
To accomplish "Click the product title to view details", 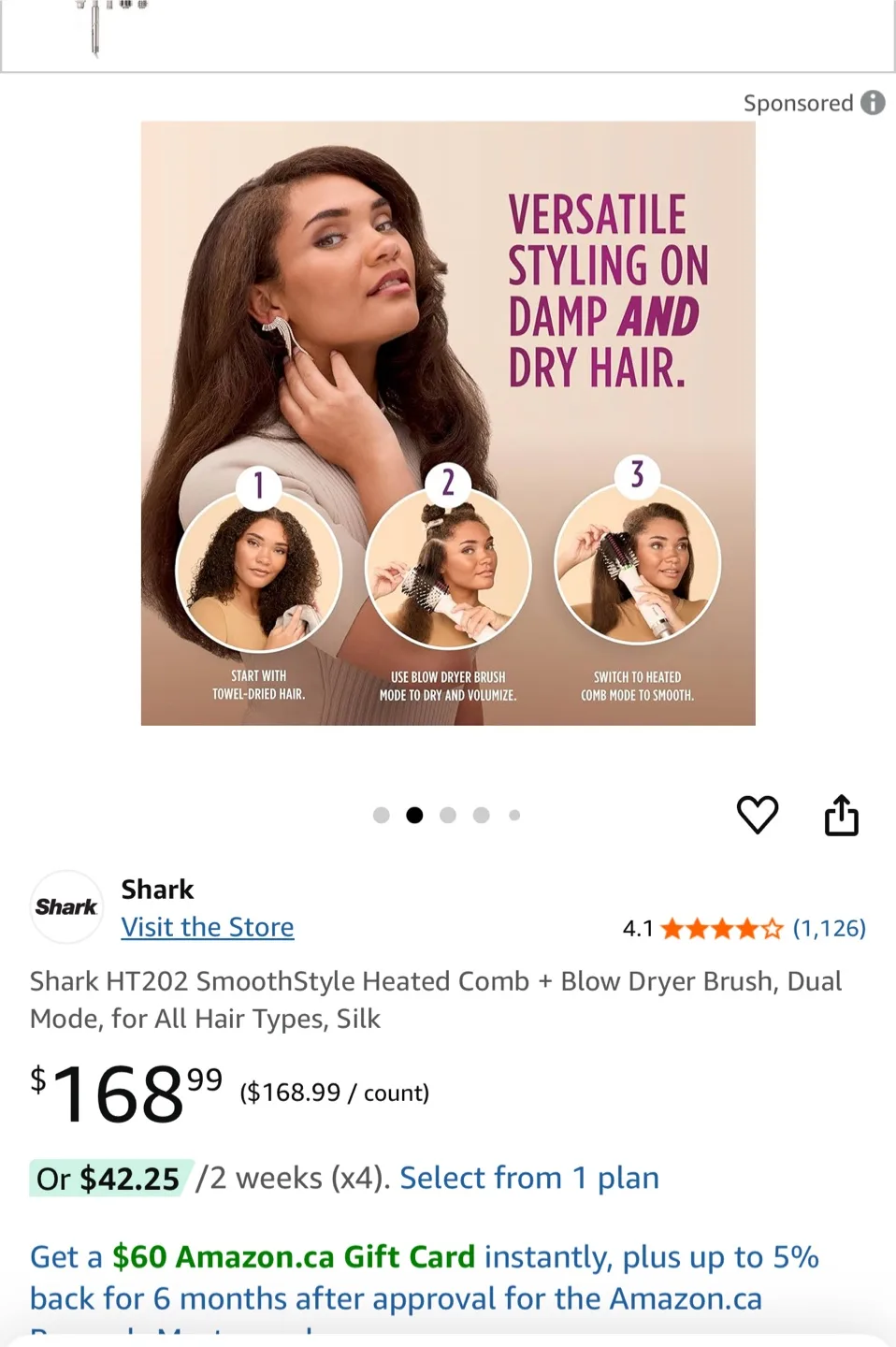I will tap(435, 999).
